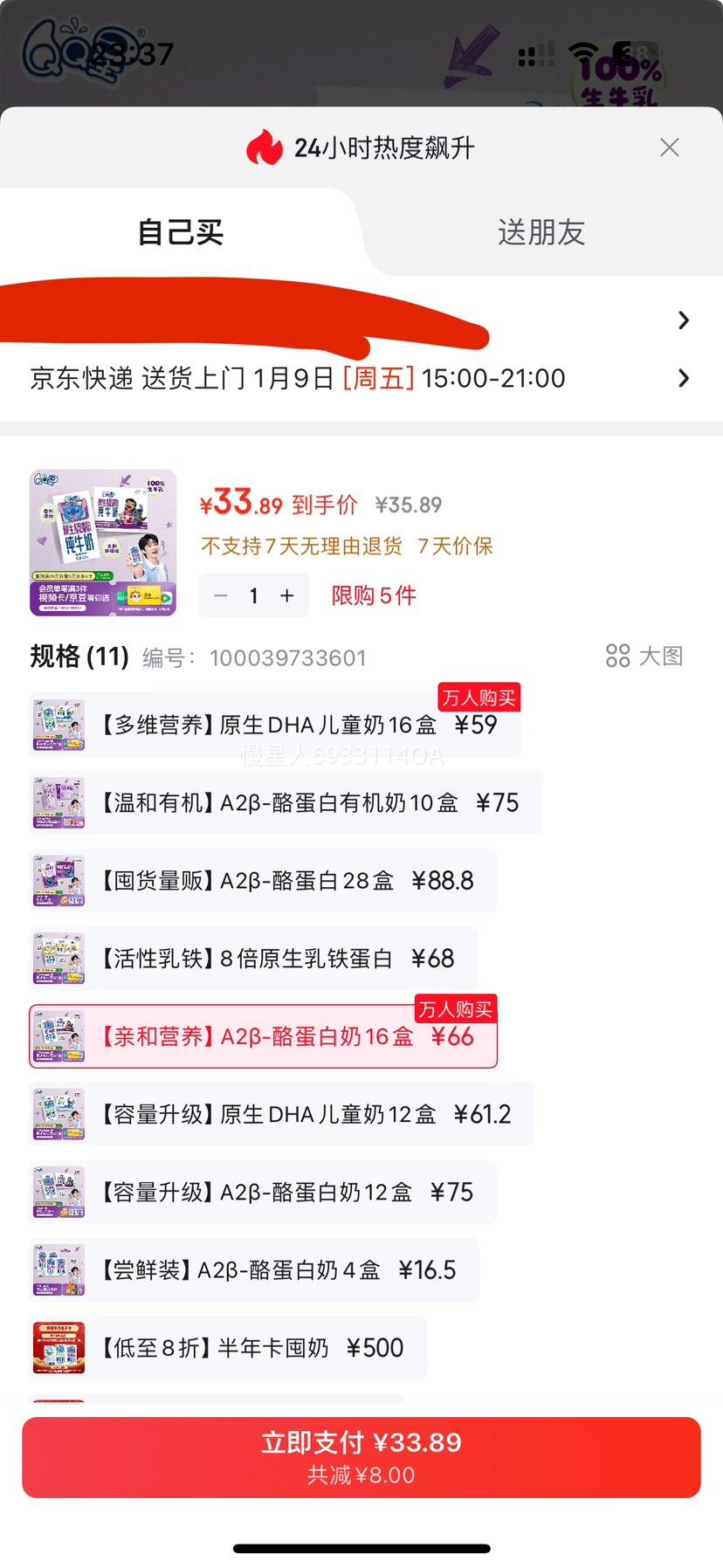Increase quantity with the plus icon
This screenshot has height=1568, width=723.
coord(286,595)
